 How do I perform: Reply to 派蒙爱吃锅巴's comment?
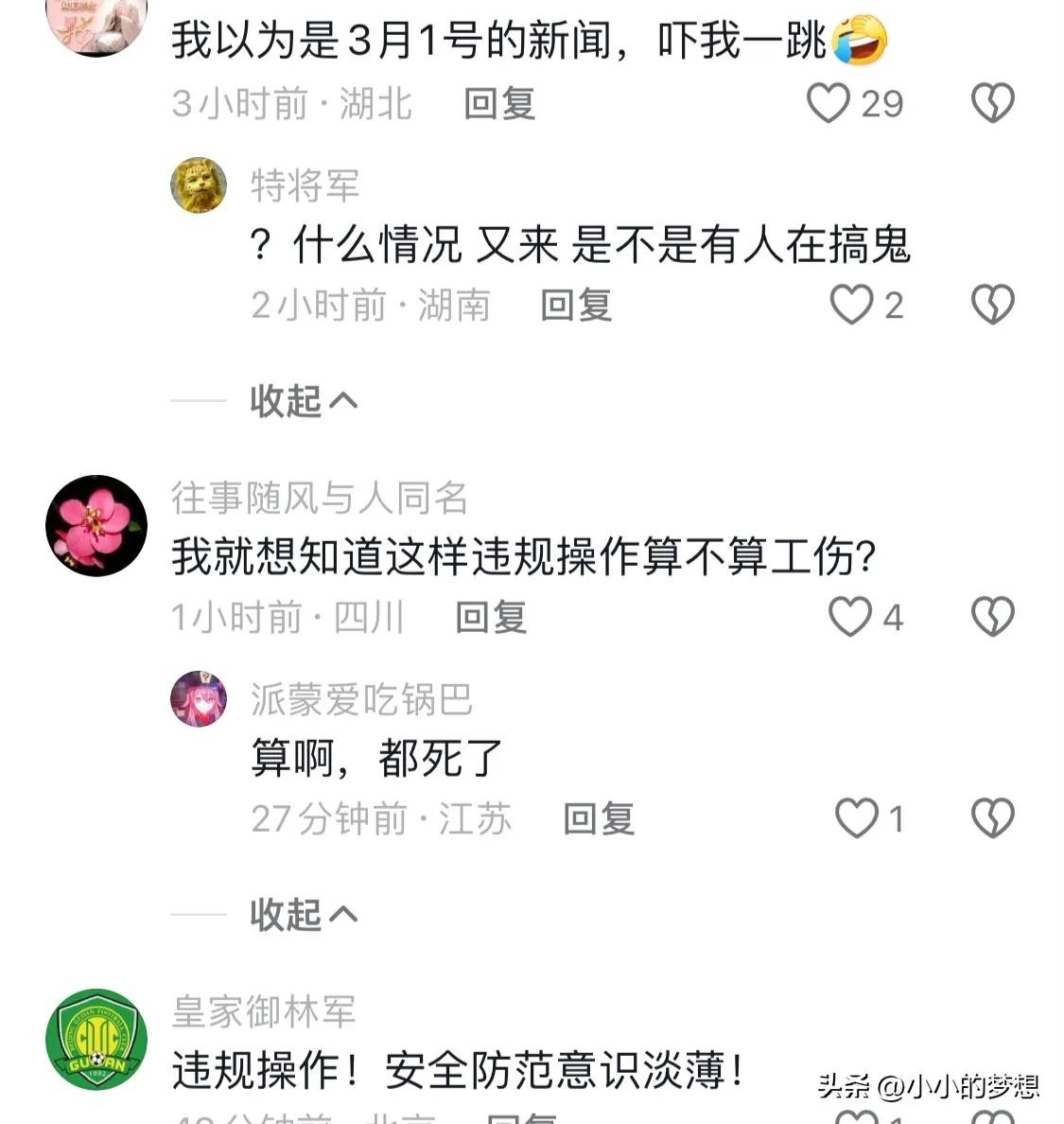coord(599,818)
